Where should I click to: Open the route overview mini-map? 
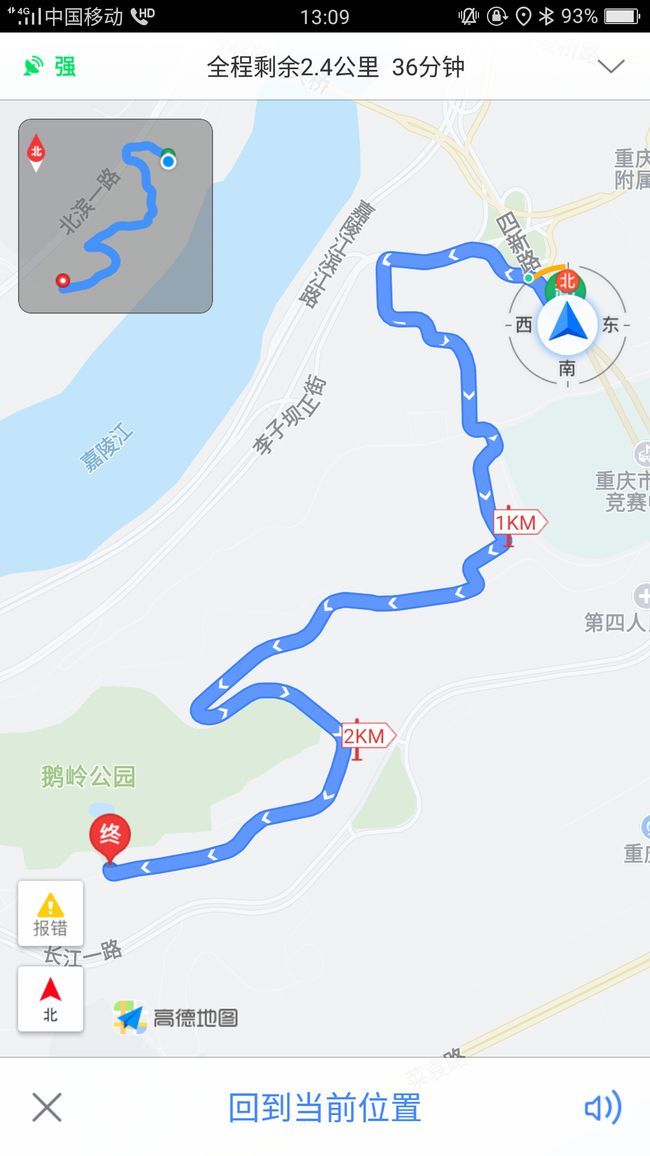tap(116, 216)
